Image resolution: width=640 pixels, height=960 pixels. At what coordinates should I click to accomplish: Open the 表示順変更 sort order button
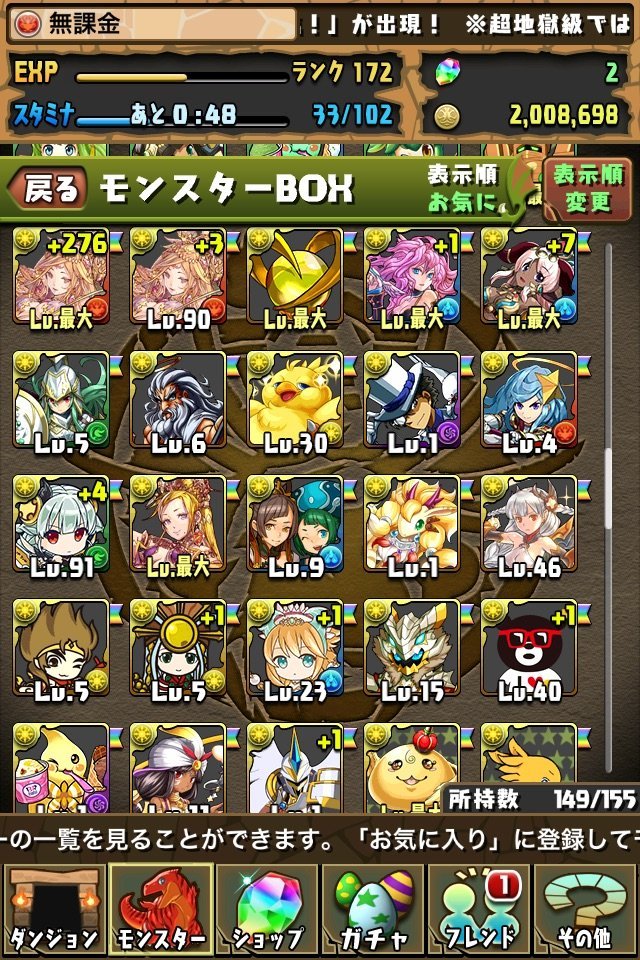click(x=588, y=189)
